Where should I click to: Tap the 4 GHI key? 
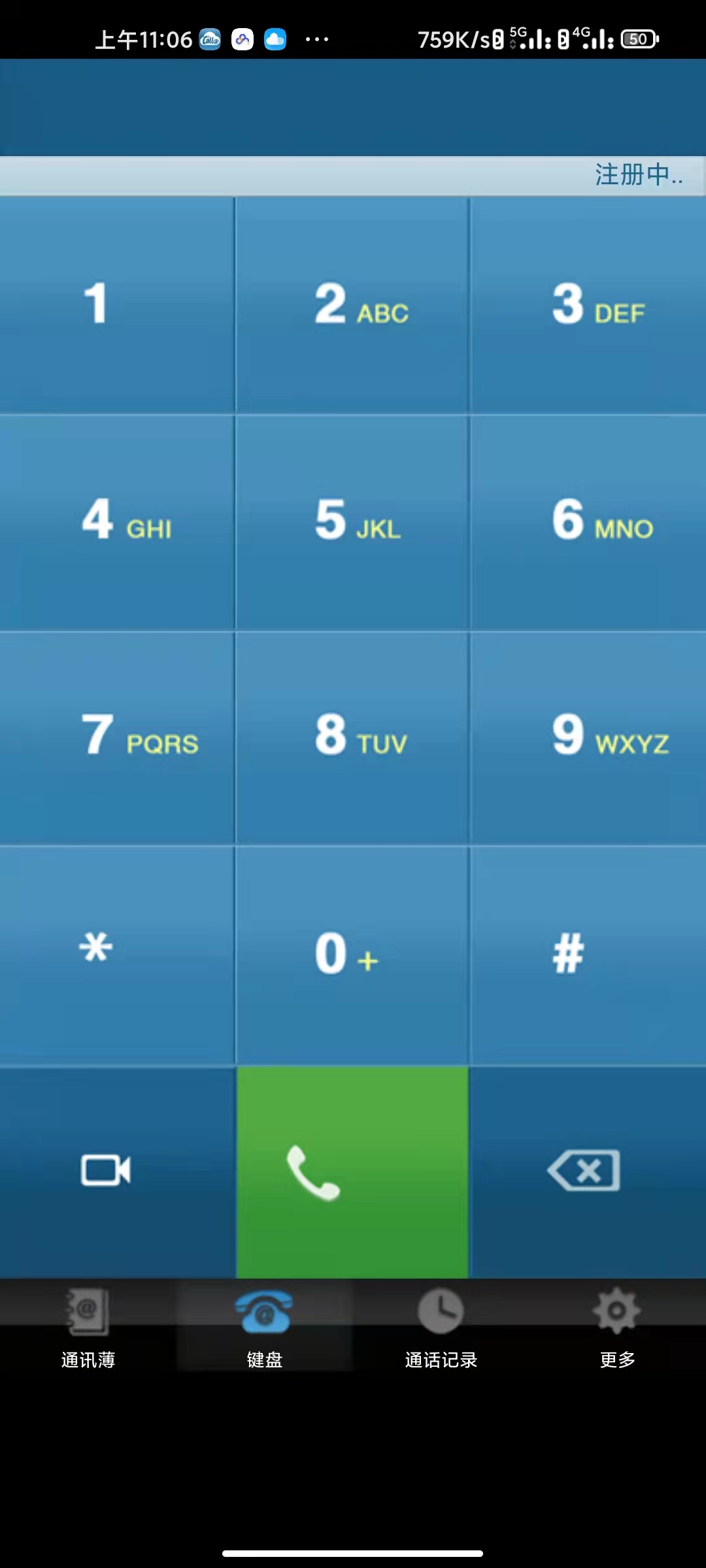click(117, 521)
